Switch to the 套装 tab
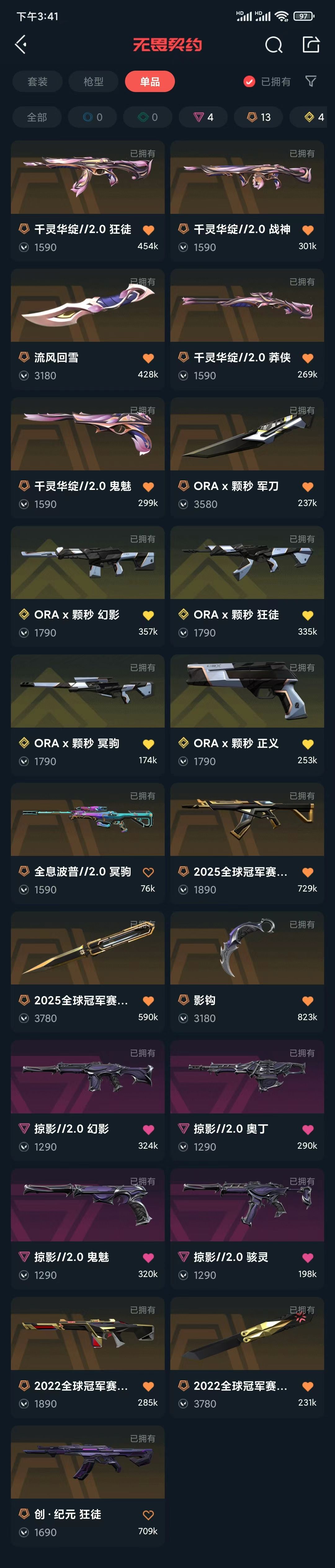The width and height of the screenshot is (335, 1568). (37, 81)
